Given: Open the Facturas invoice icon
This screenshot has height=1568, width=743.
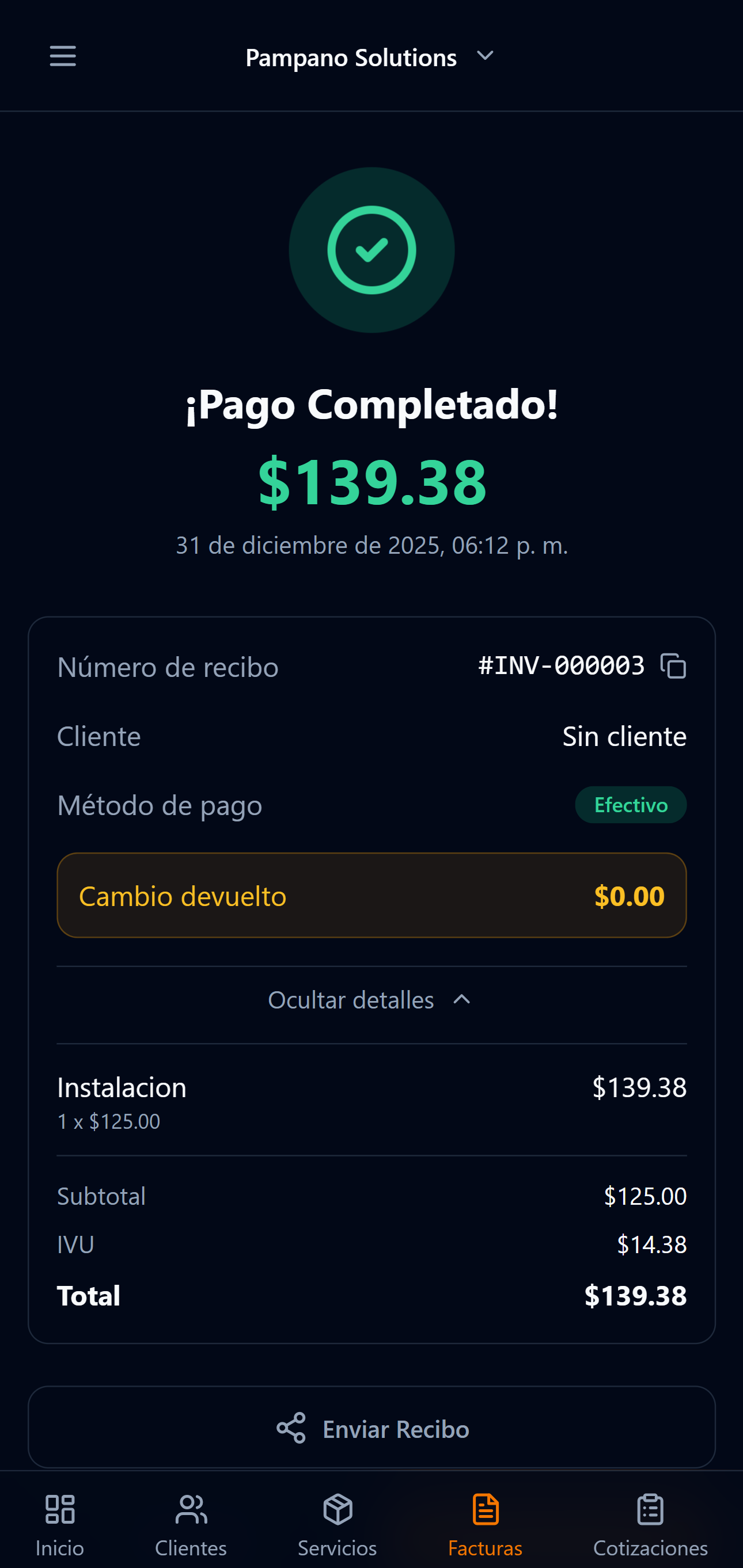Looking at the screenshot, I should pos(486,1508).
